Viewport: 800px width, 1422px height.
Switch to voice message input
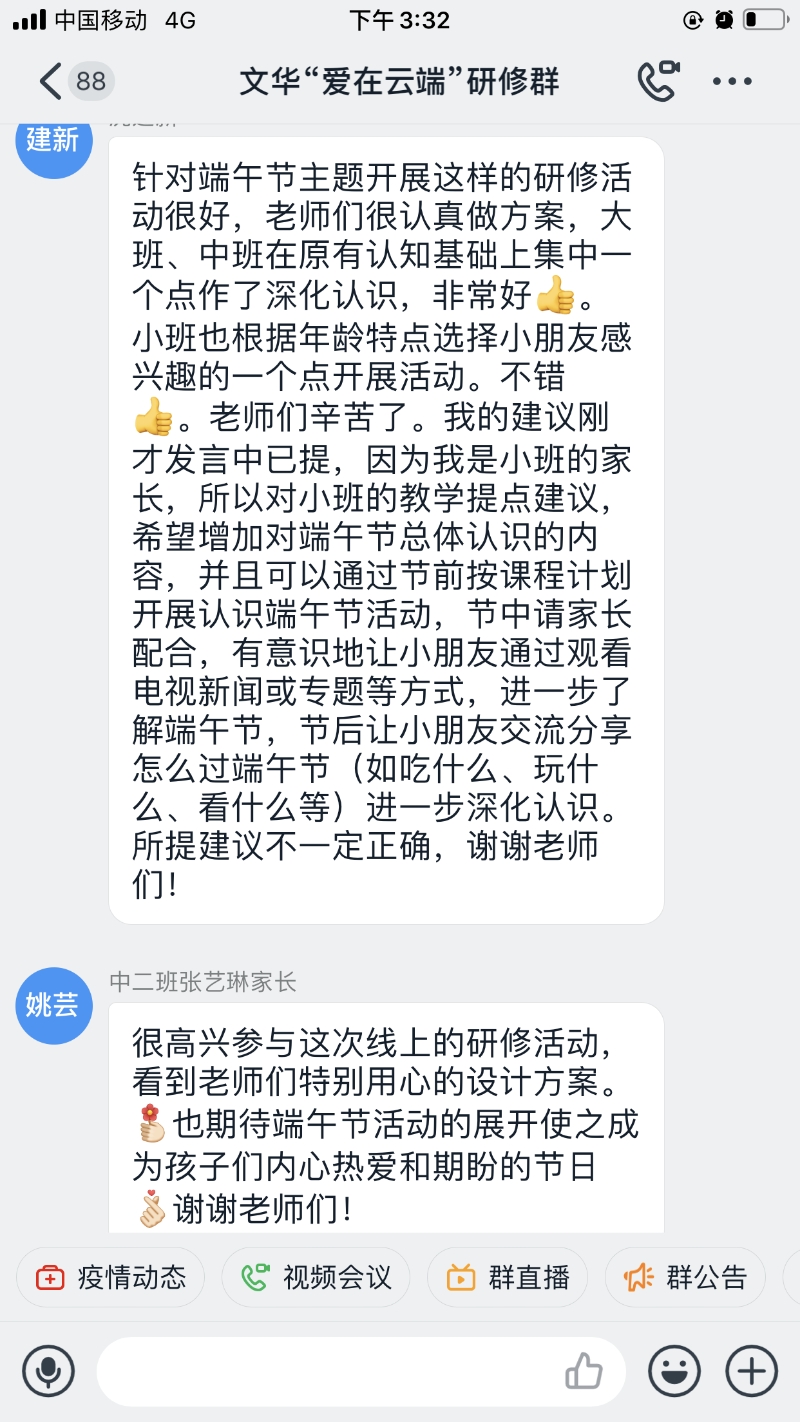pyautogui.click(x=48, y=1371)
